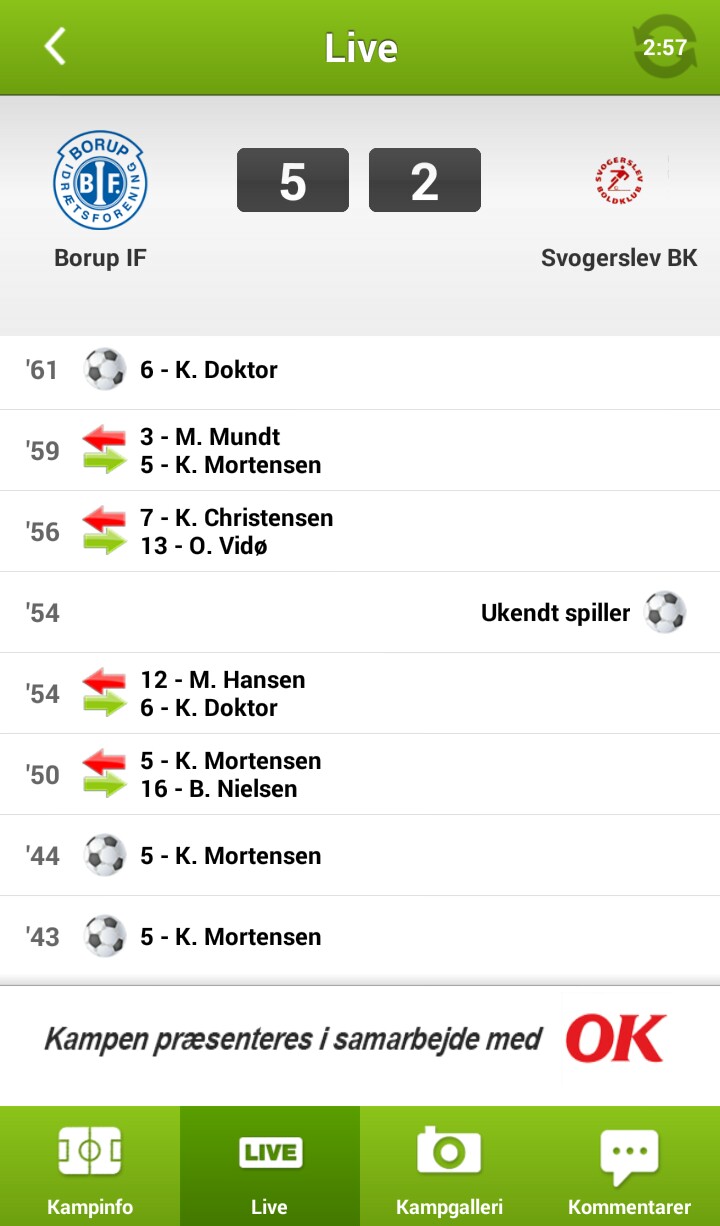Go back using the top-left arrow
The width and height of the screenshot is (720, 1226).
[55, 46]
